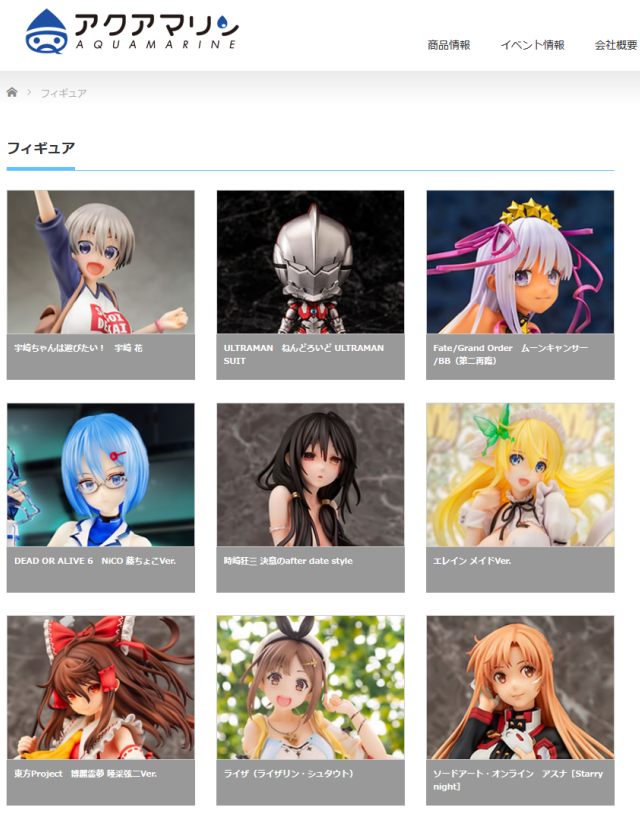Open 時崎狂三 after date style figure
This screenshot has width=640, height=820.
click(310, 497)
